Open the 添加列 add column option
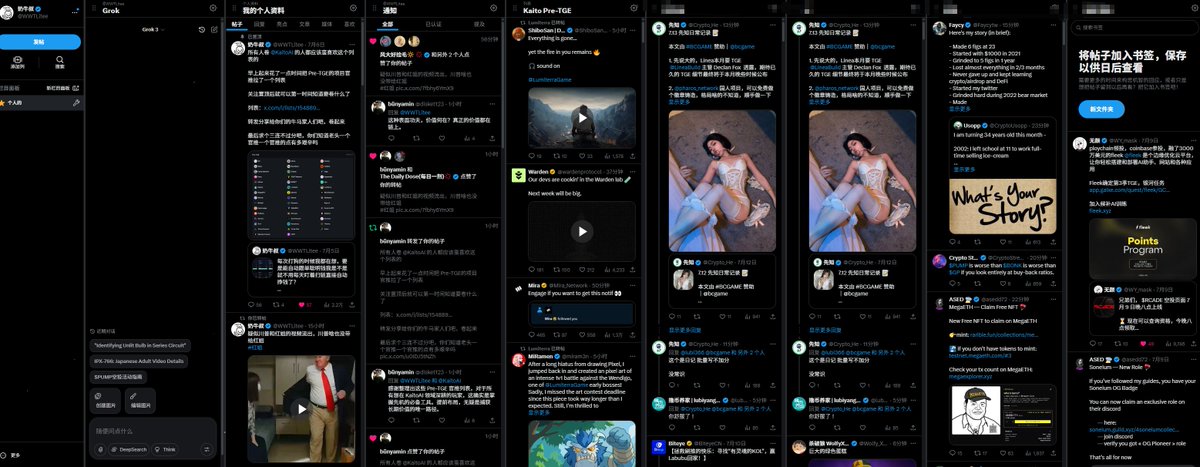Screen dimensions: 1200x467 click(x=17, y=62)
